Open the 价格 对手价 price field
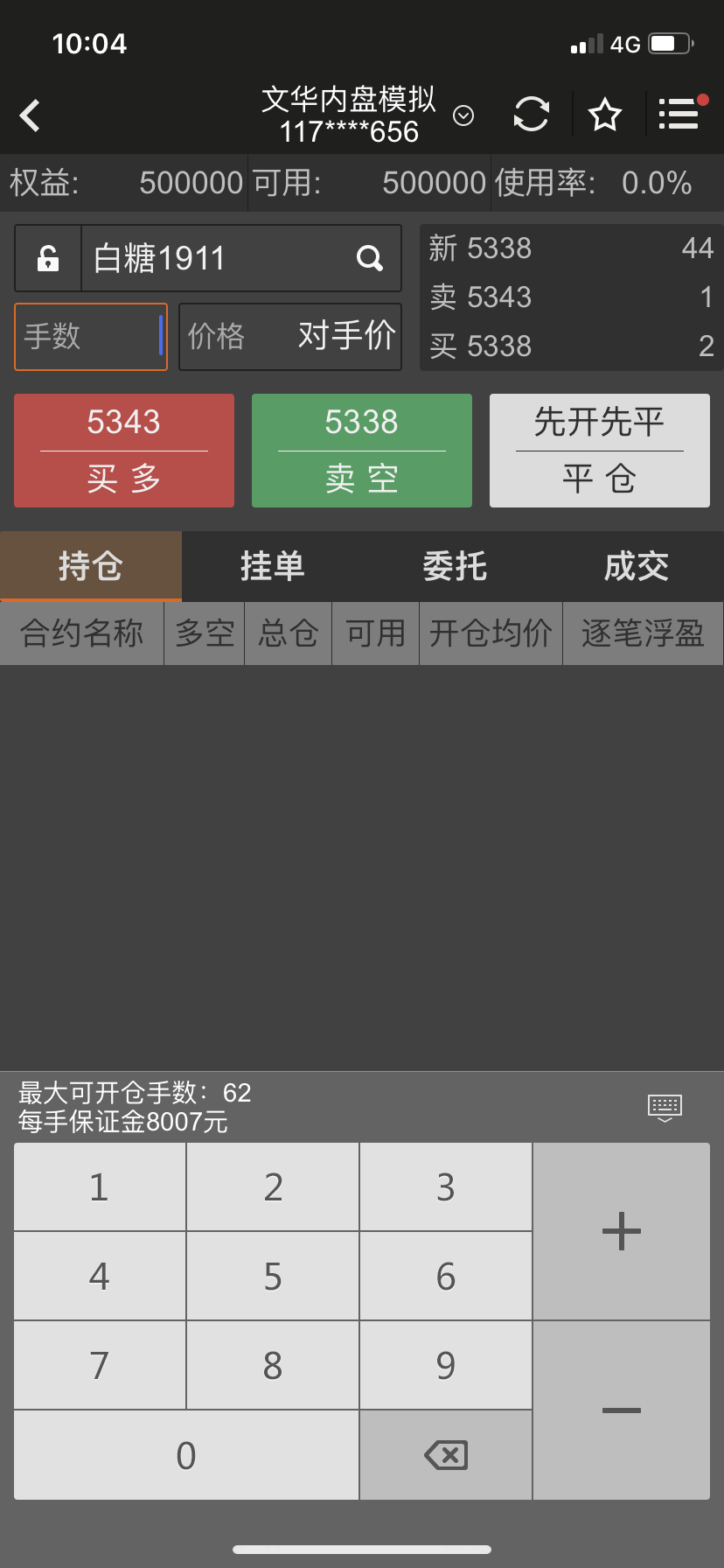The image size is (724, 1568). pos(290,337)
